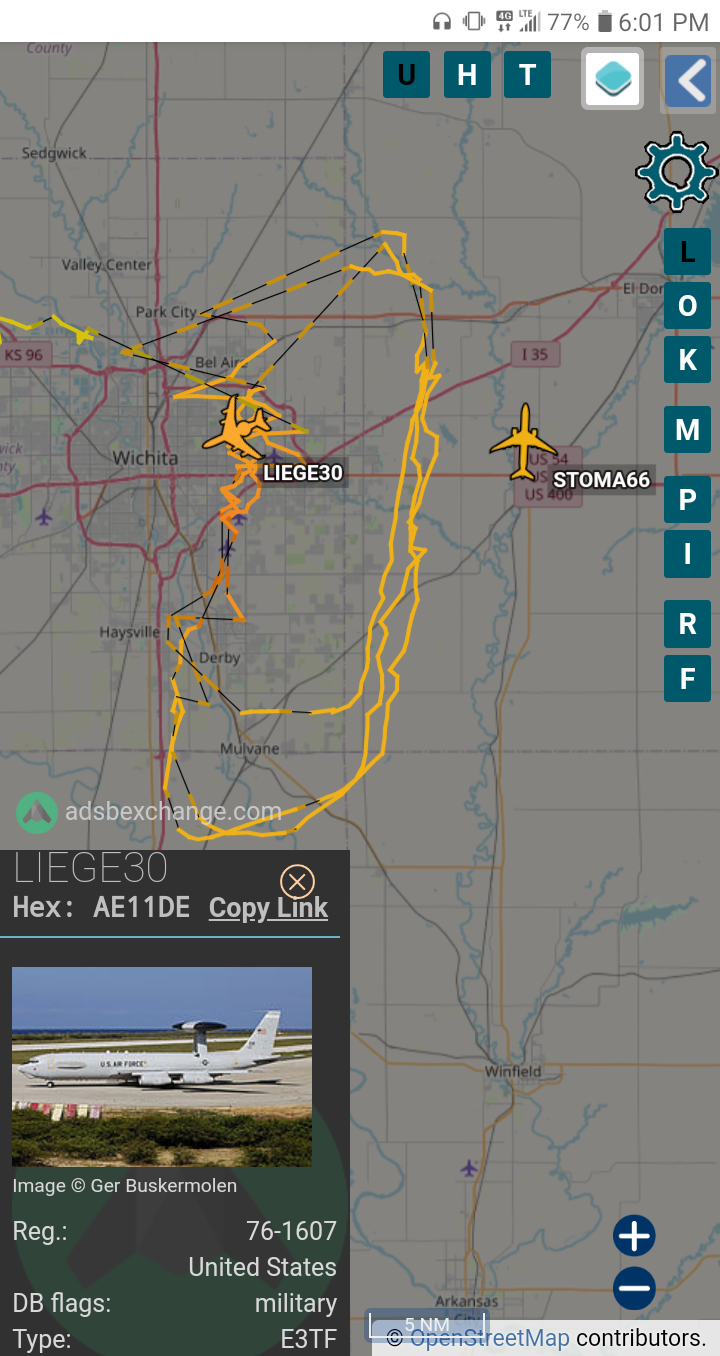Image resolution: width=720 pixels, height=1356 pixels.
Task: Open the OpenStreetMap attribution link
Action: pos(490,1338)
